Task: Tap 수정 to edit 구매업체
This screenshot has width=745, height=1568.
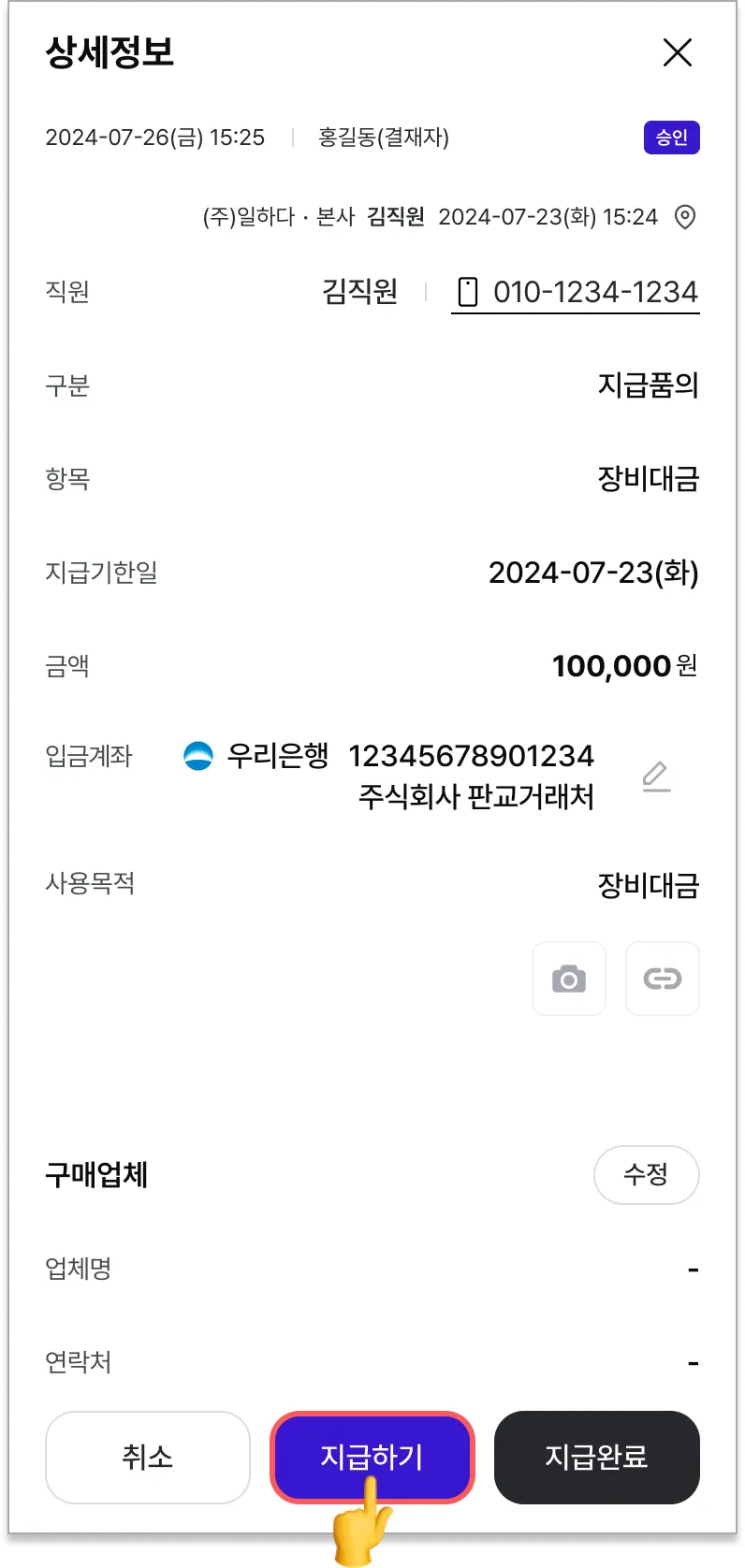Action: 646,1174
